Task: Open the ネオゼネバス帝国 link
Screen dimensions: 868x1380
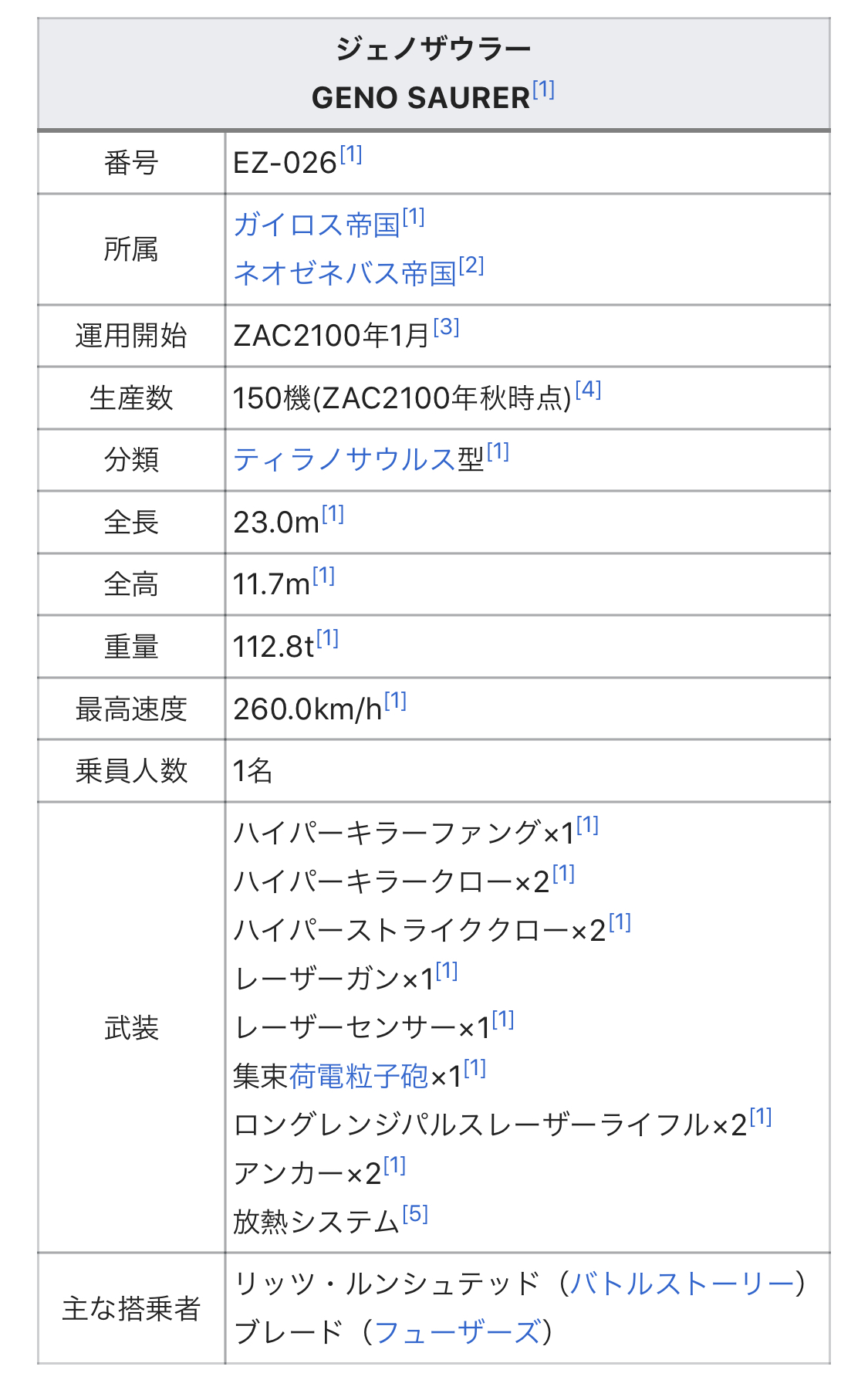Action: [345, 273]
